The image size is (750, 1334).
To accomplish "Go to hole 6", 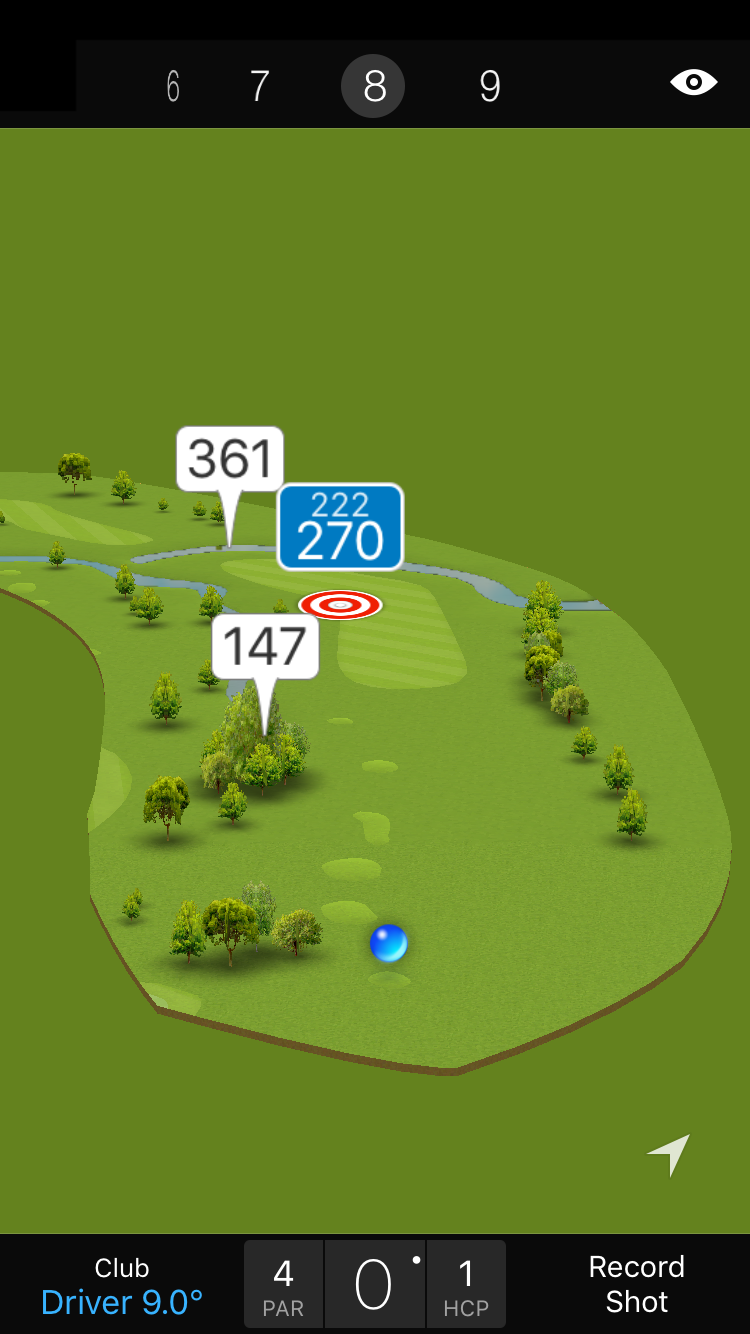I will 173,87.
